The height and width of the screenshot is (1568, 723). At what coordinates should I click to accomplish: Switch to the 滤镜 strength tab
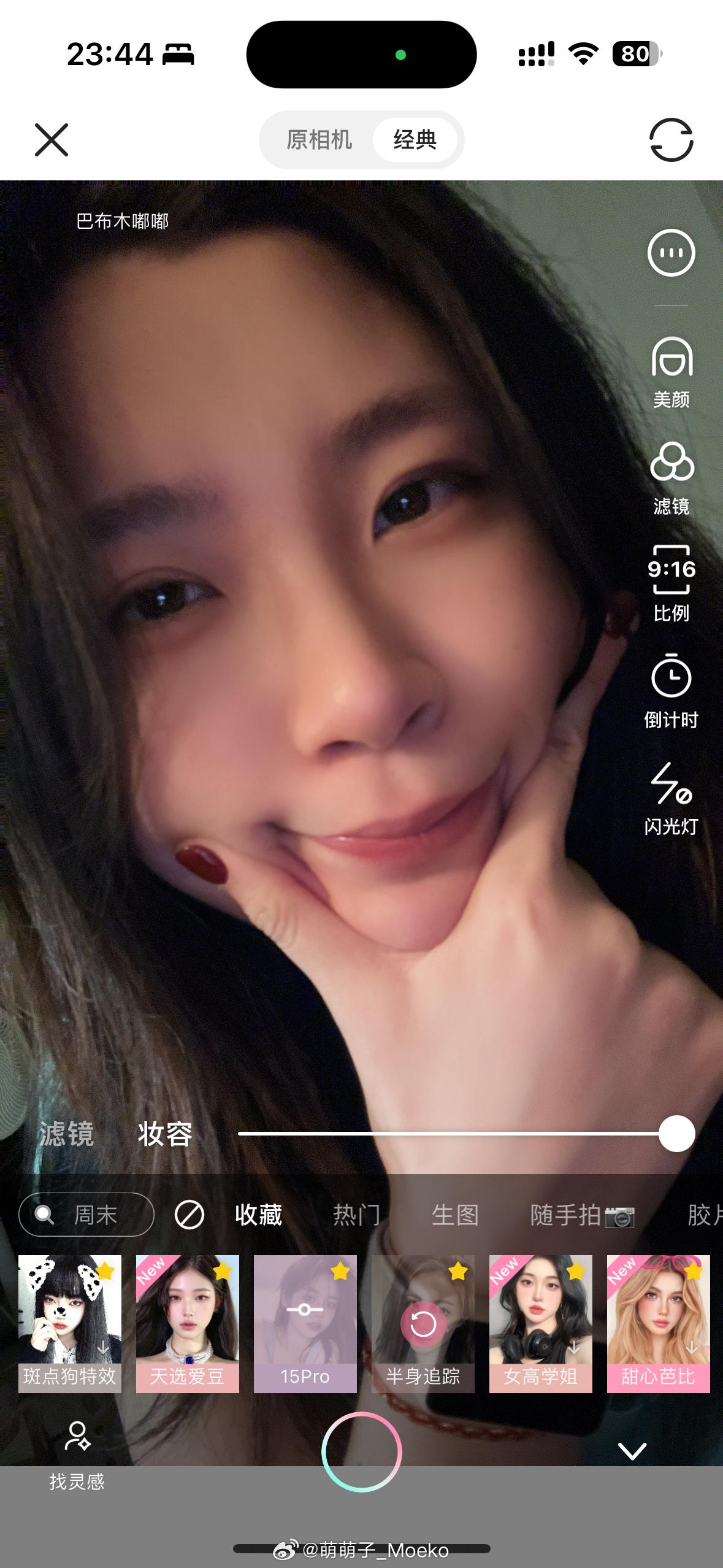coord(66,1134)
